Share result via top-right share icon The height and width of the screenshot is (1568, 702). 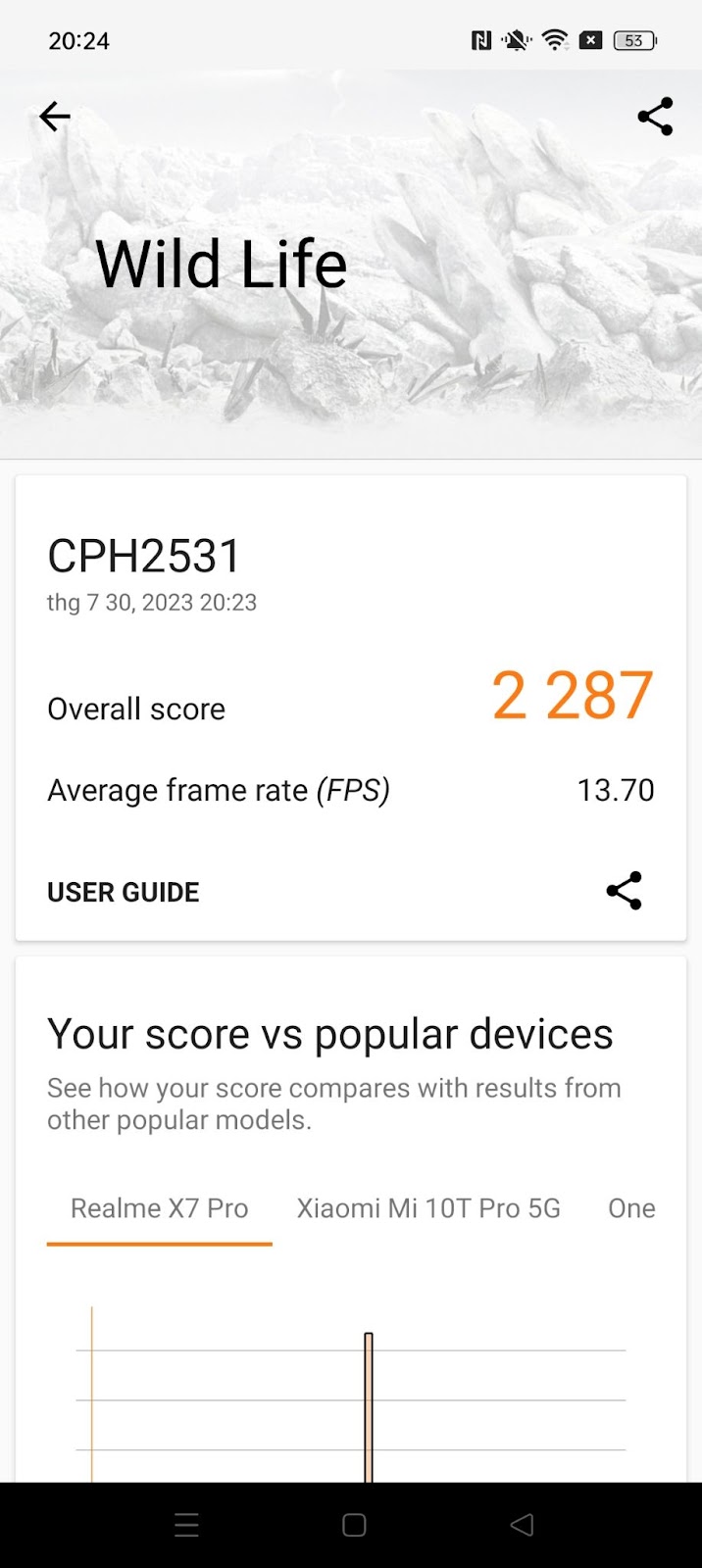point(655,117)
